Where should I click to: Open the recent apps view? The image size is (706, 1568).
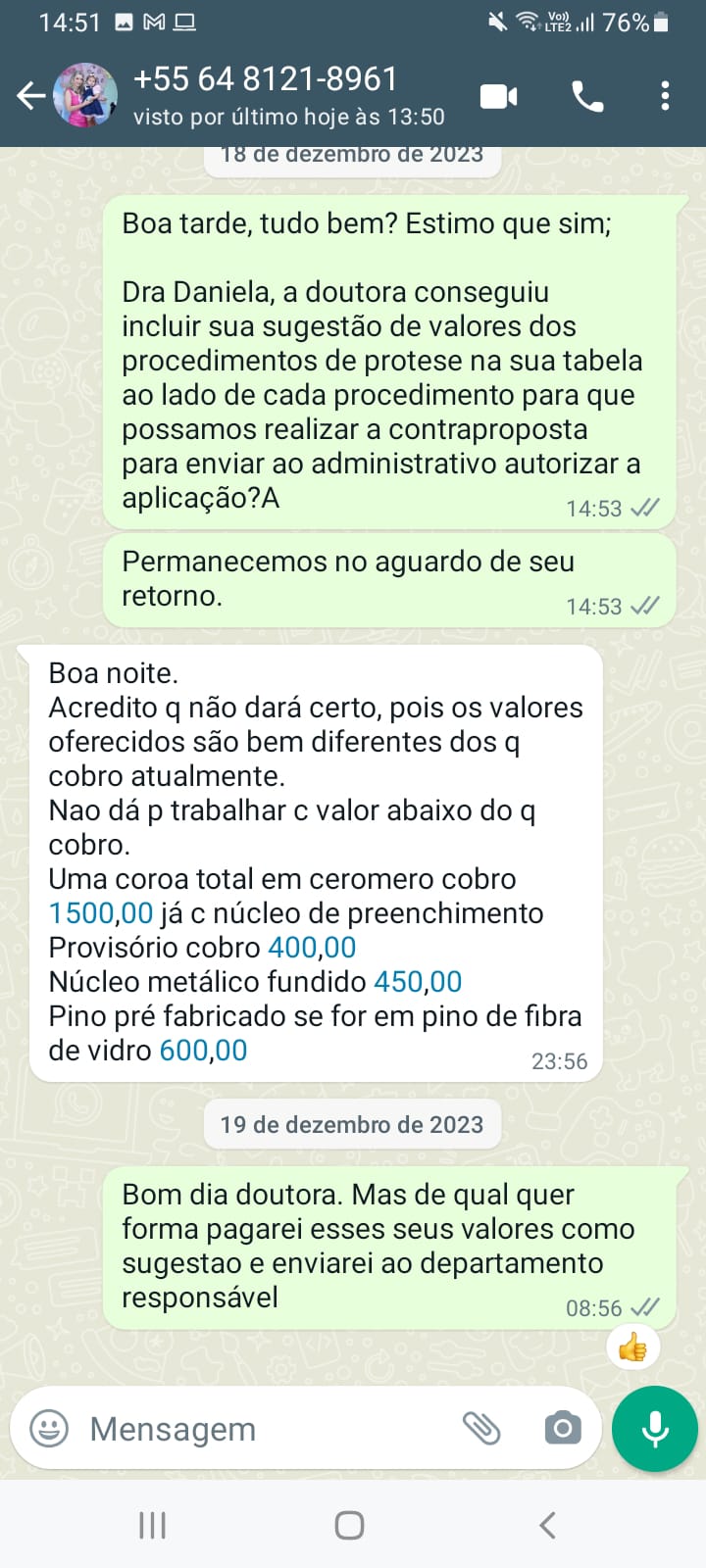click(x=152, y=1525)
